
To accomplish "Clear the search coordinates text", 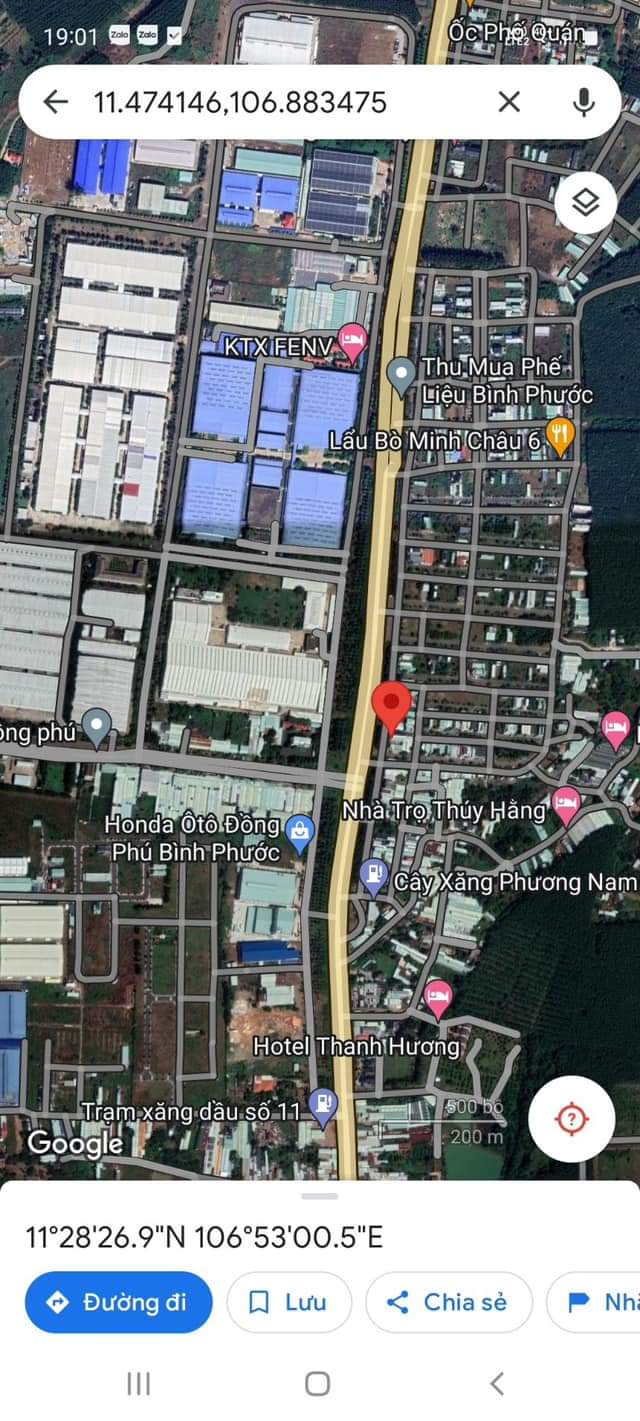I will (509, 102).
